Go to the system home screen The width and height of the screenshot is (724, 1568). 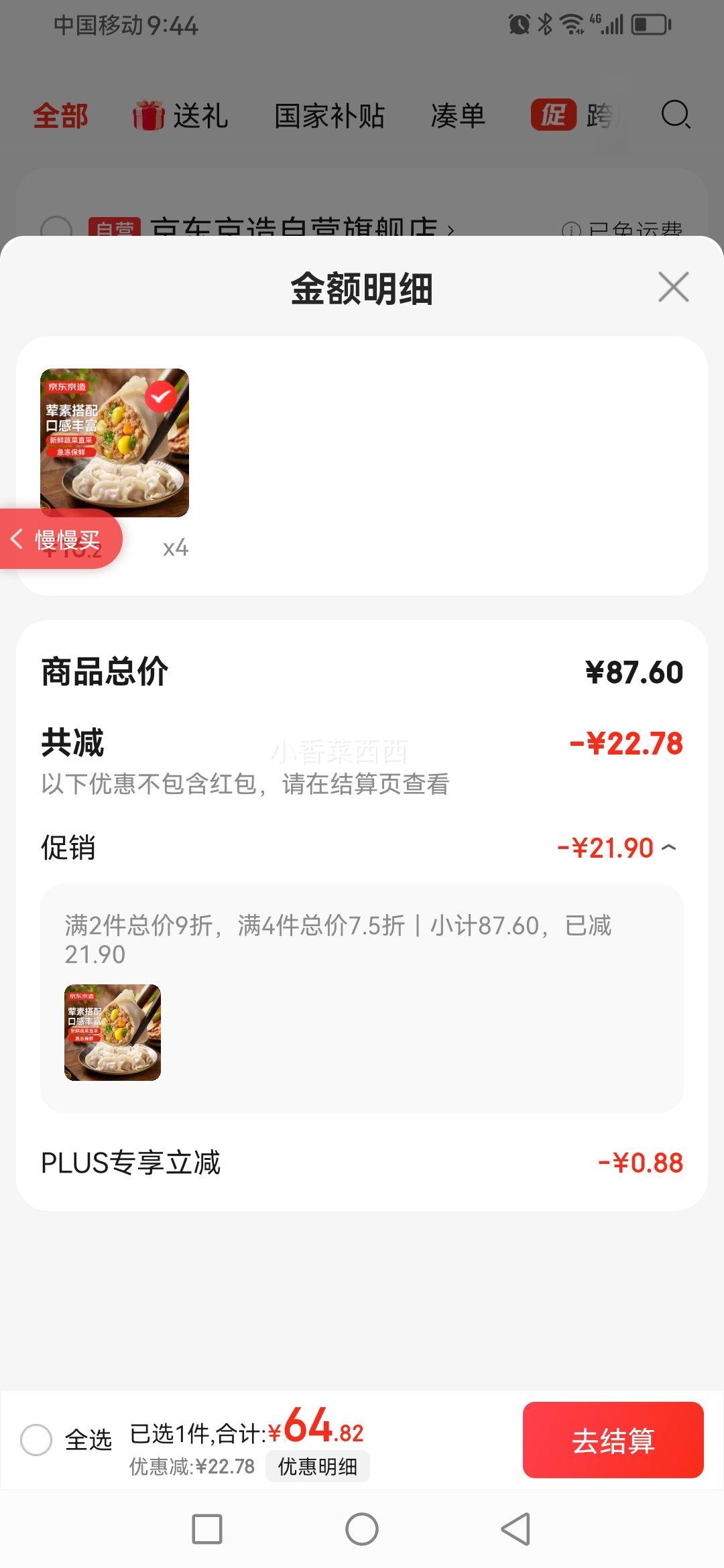[362, 1529]
